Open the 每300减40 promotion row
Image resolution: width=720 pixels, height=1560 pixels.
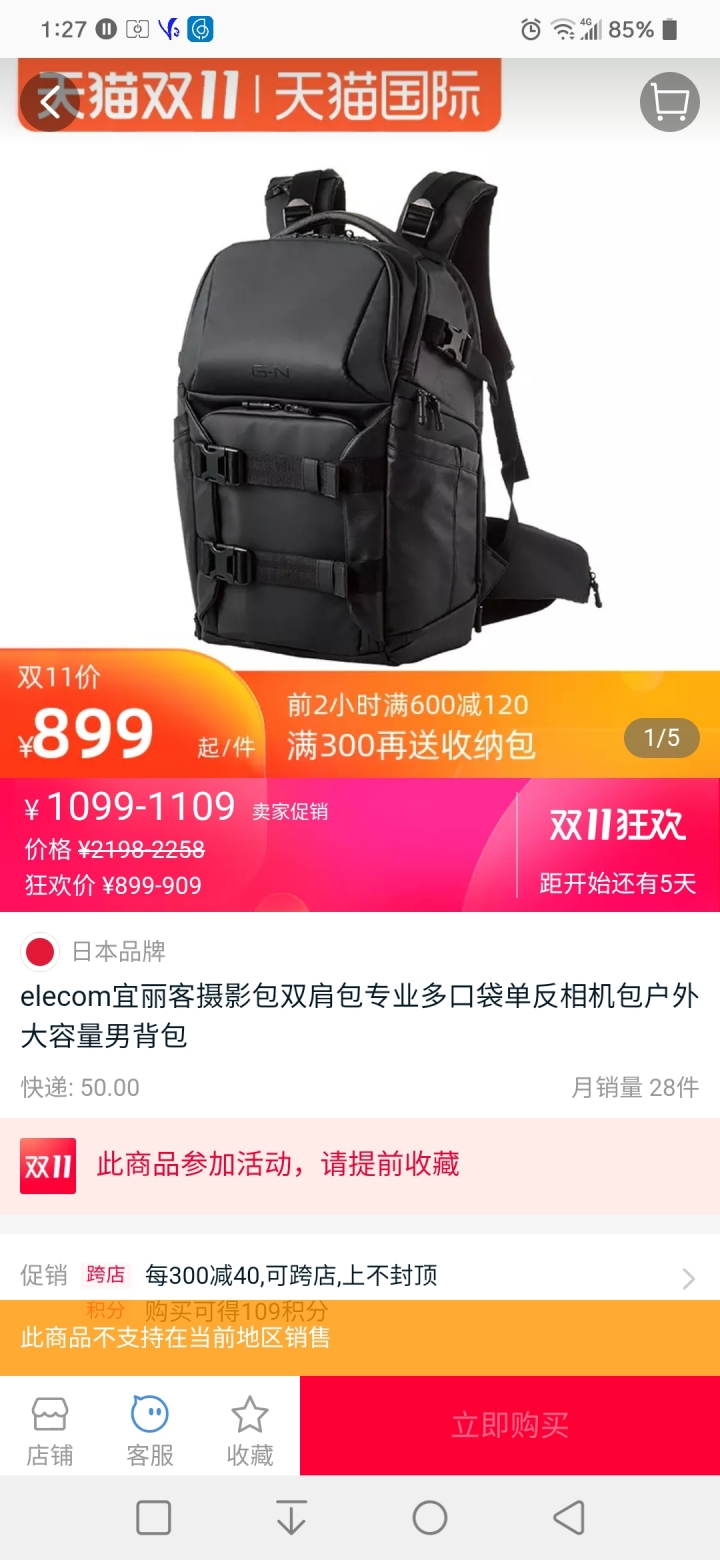tap(360, 1275)
